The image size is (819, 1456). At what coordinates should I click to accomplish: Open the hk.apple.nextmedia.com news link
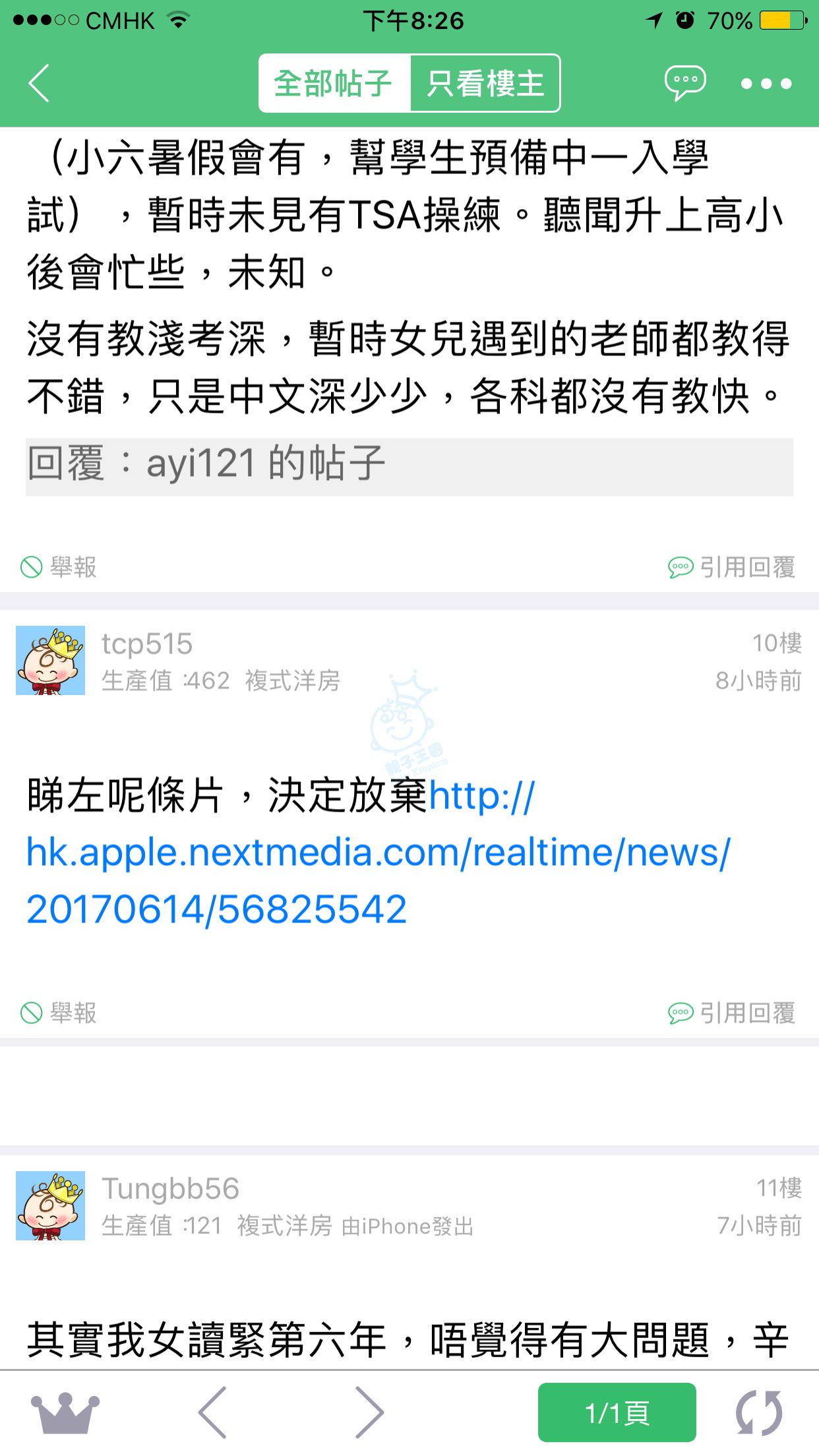click(x=378, y=853)
